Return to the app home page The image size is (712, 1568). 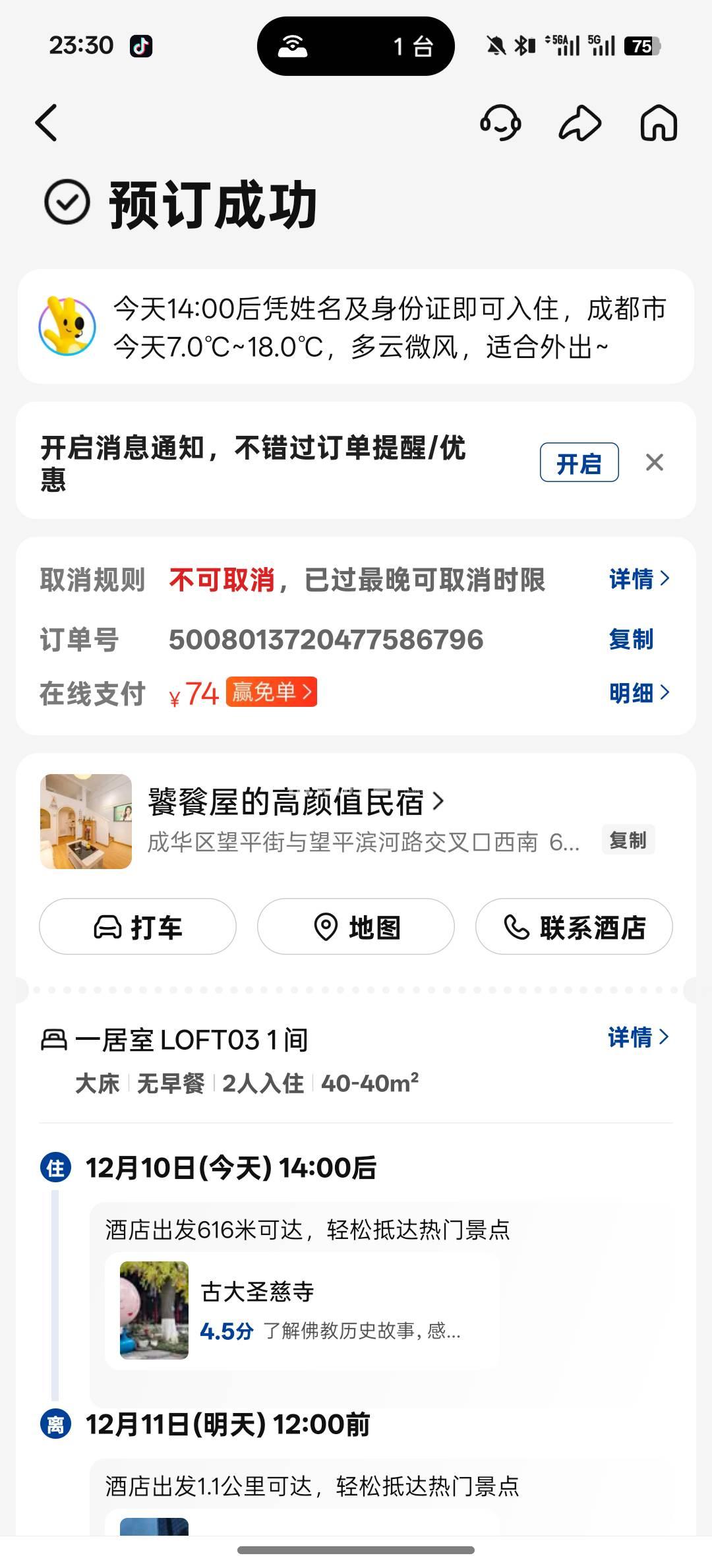point(659,123)
